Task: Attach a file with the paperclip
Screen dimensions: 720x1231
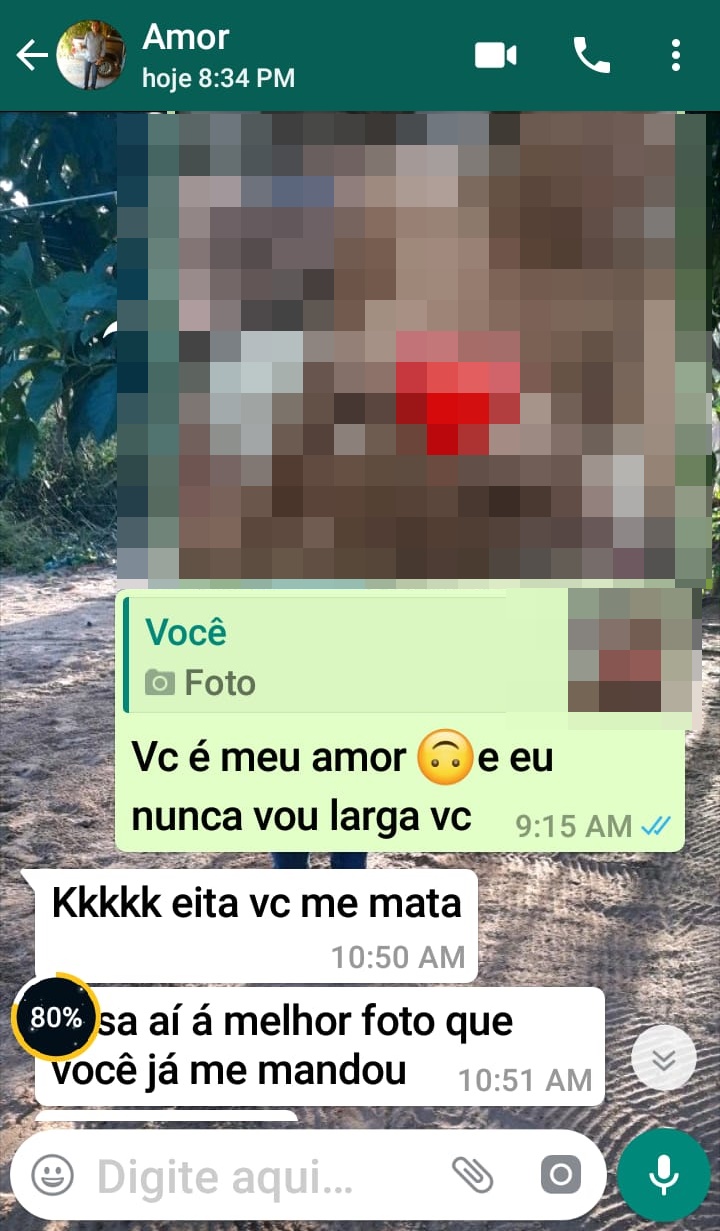Action: pos(472,1175)
